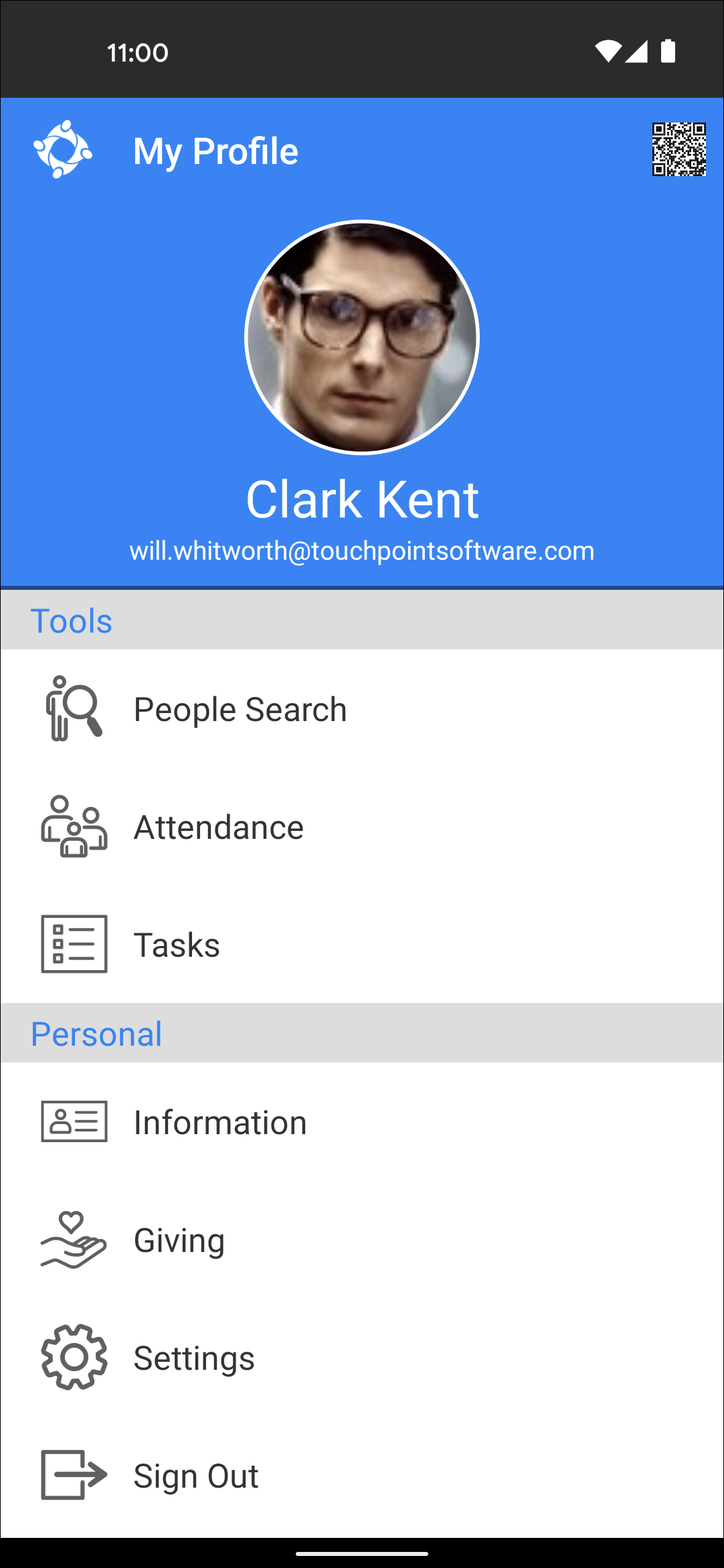Image resolution: width=724 pixels, height=1568 pixels.
Task: Open People Search
Action: 362,709
